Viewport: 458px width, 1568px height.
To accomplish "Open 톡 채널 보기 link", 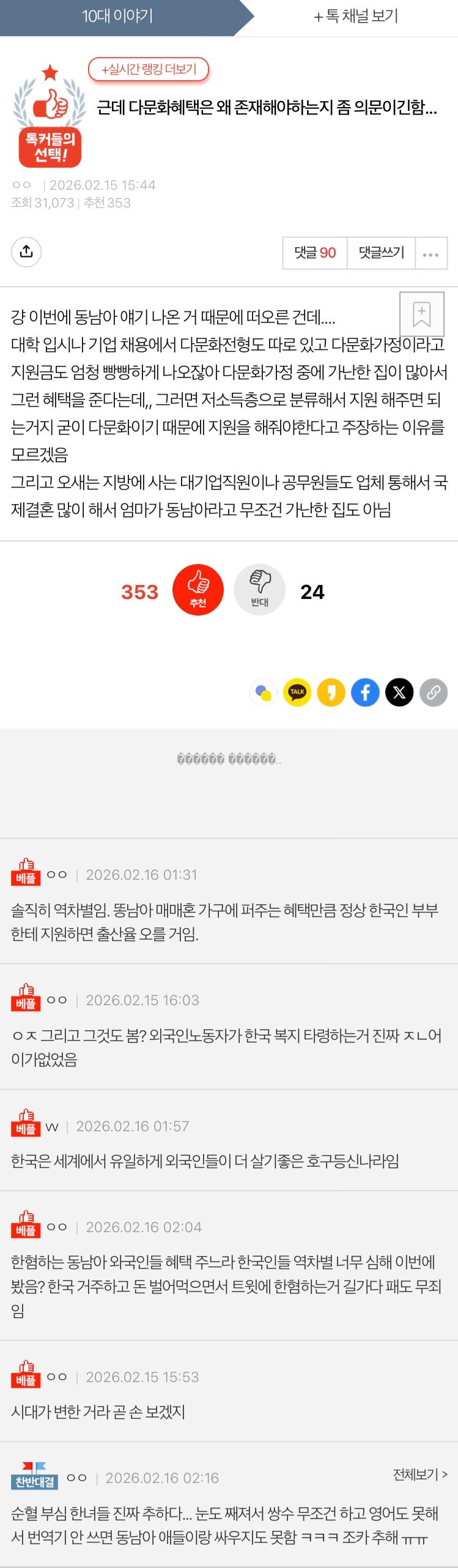I will click(355, 17).
